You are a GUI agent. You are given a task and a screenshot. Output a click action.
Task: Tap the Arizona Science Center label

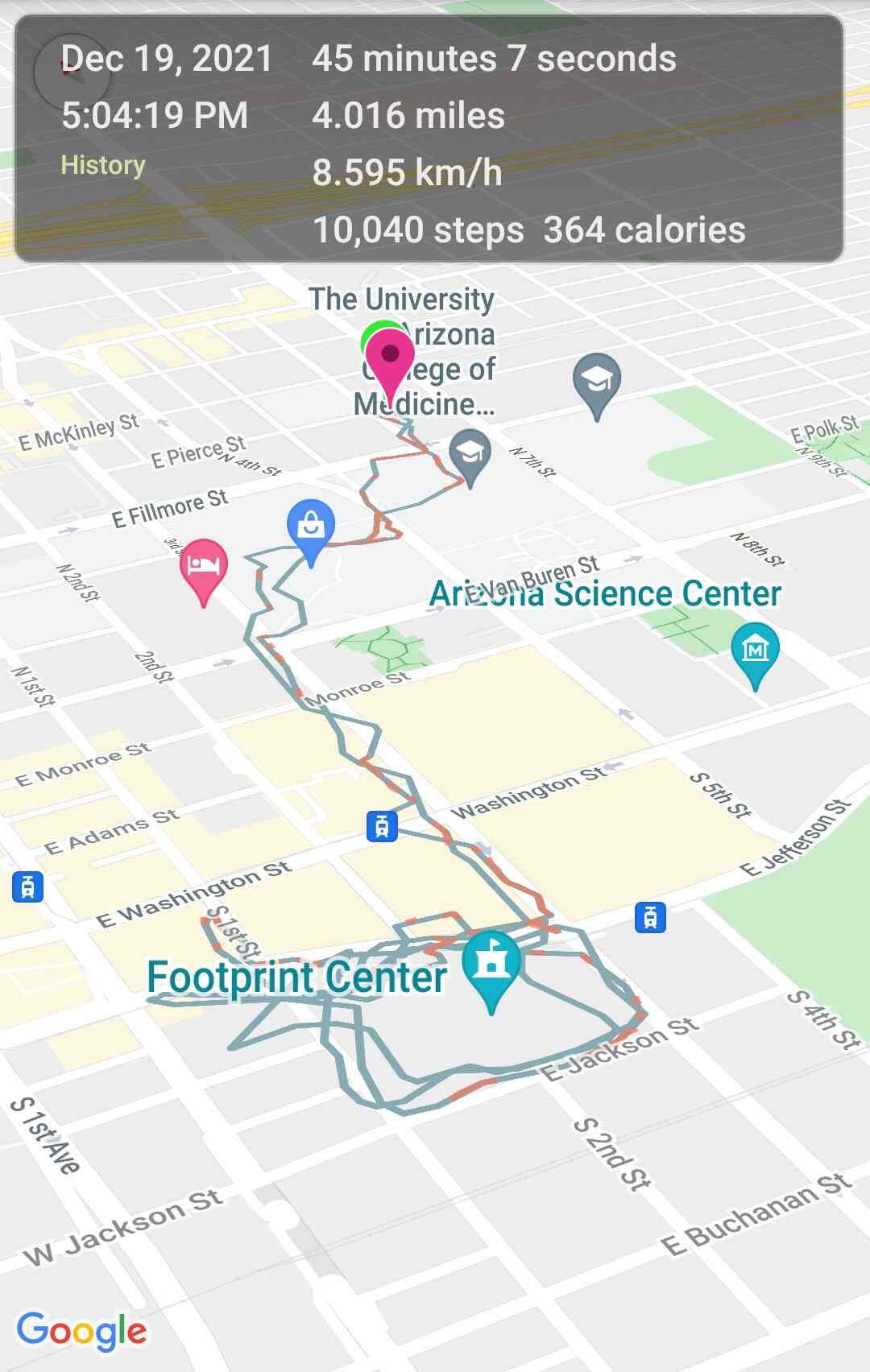coord(606,594)
